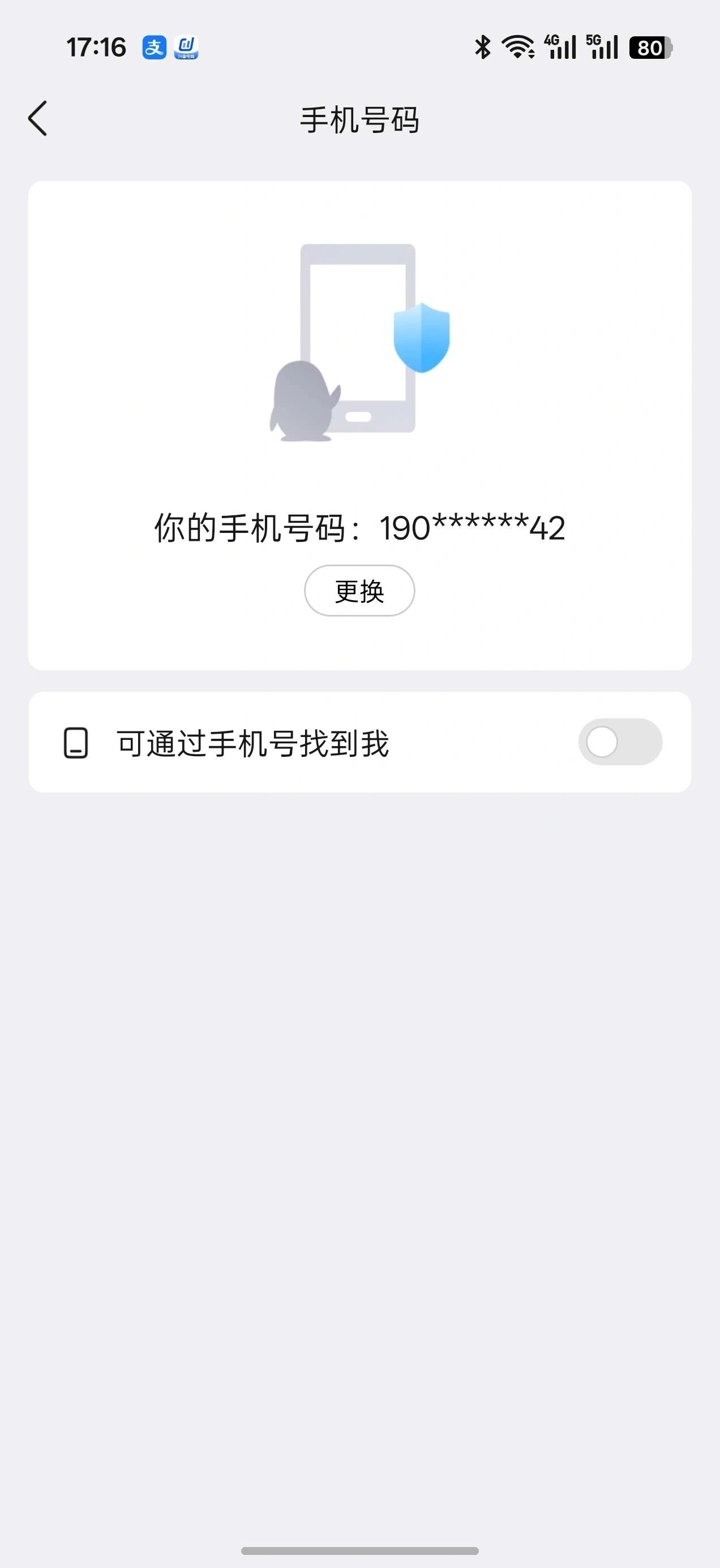The height and width of the screenshot is (1568, 720).
Task: Open the previous screen via the left arrow
Action: click(38, 119)
